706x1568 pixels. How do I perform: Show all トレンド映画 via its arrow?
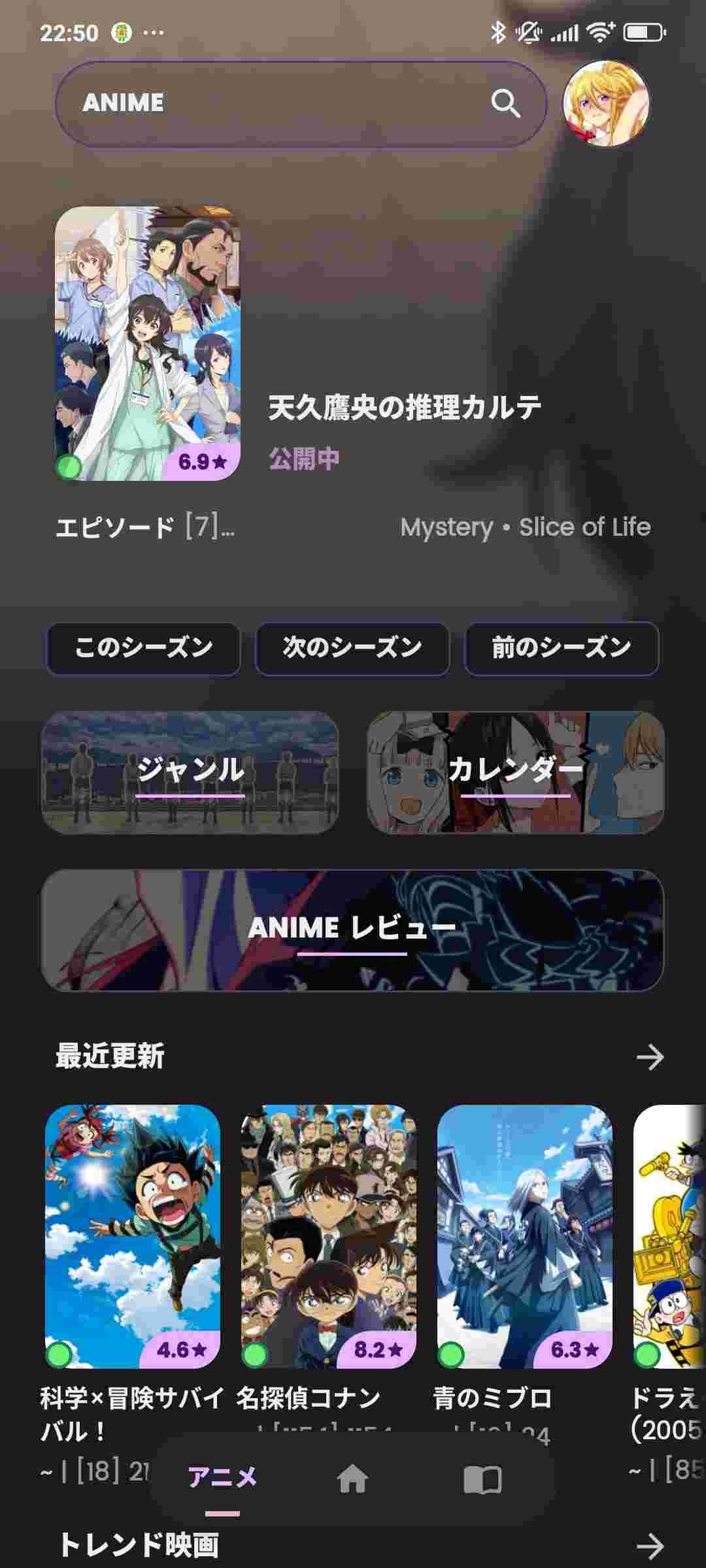coord(650,1546)
